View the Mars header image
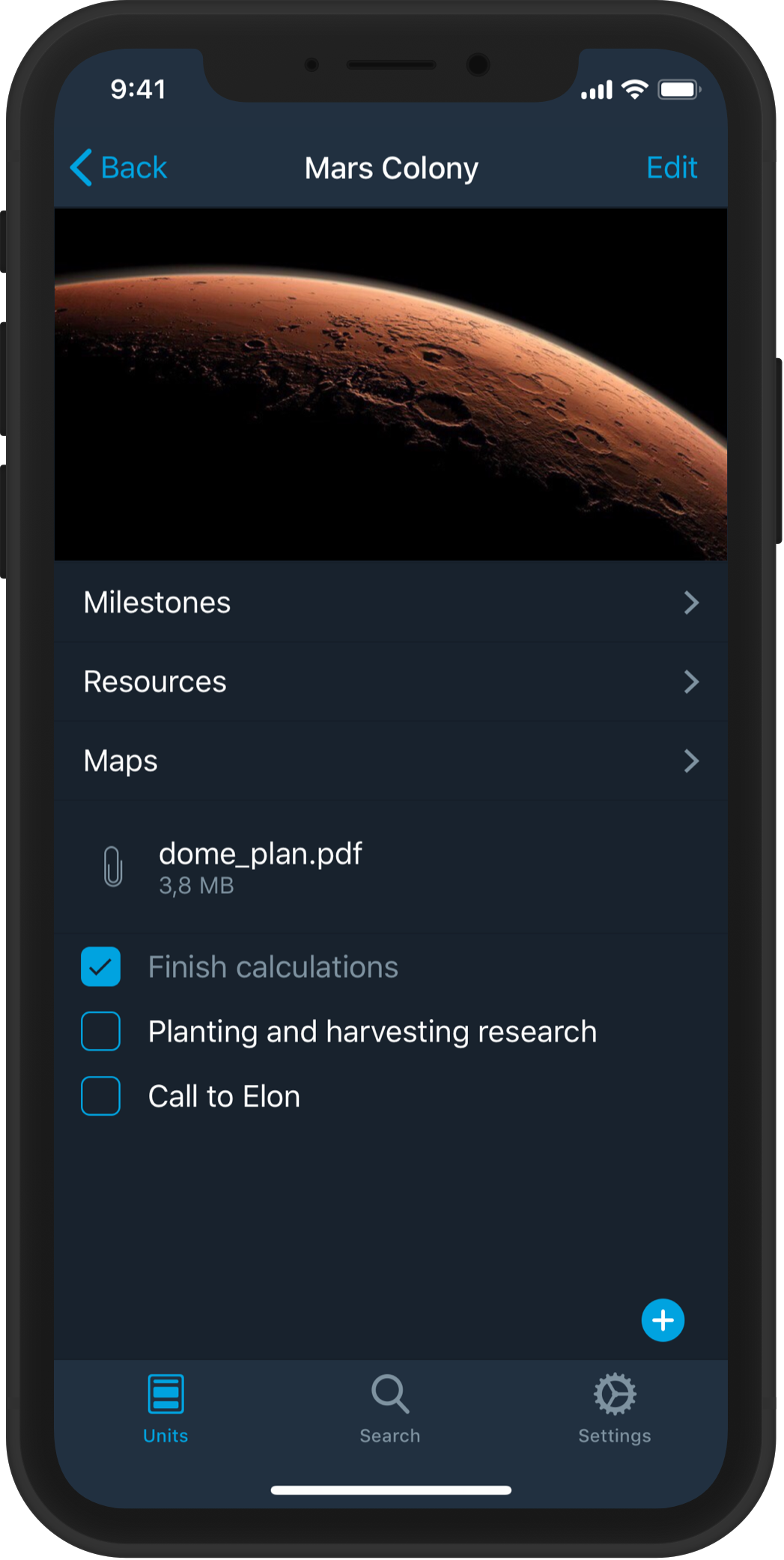This screenshot has width=784, height=1560. pos(391,384)
